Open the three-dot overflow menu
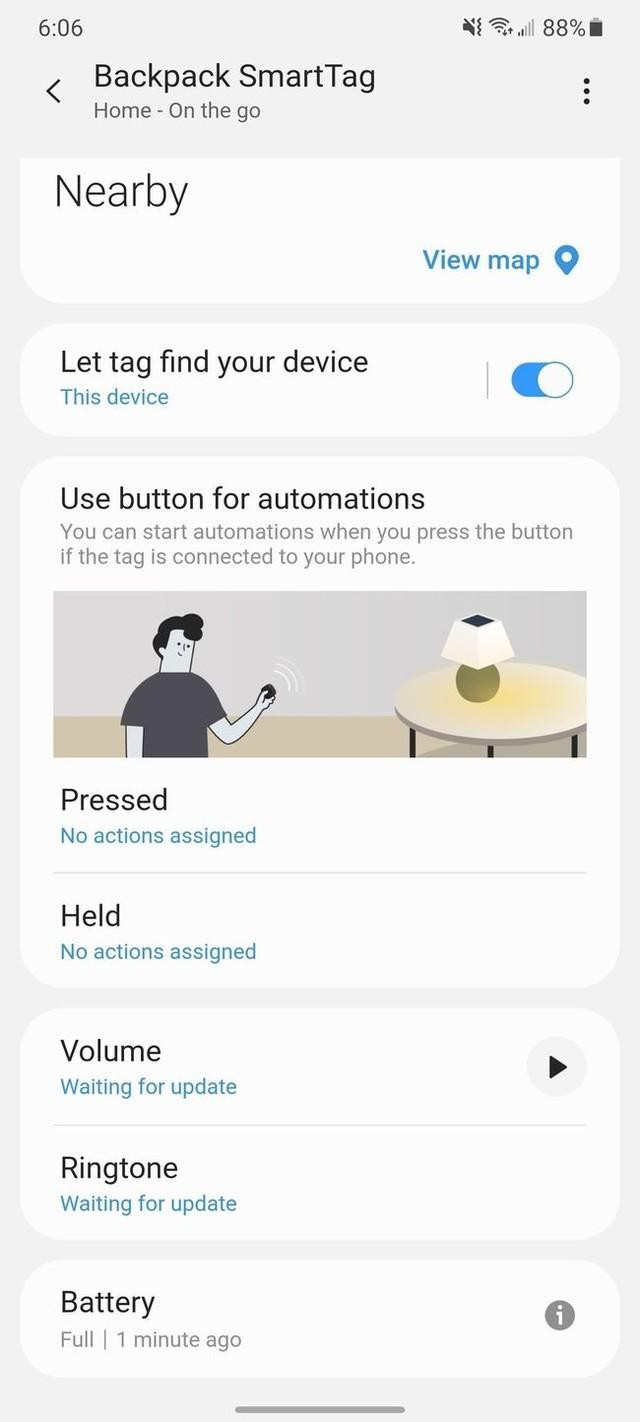 tap(586, 91)
